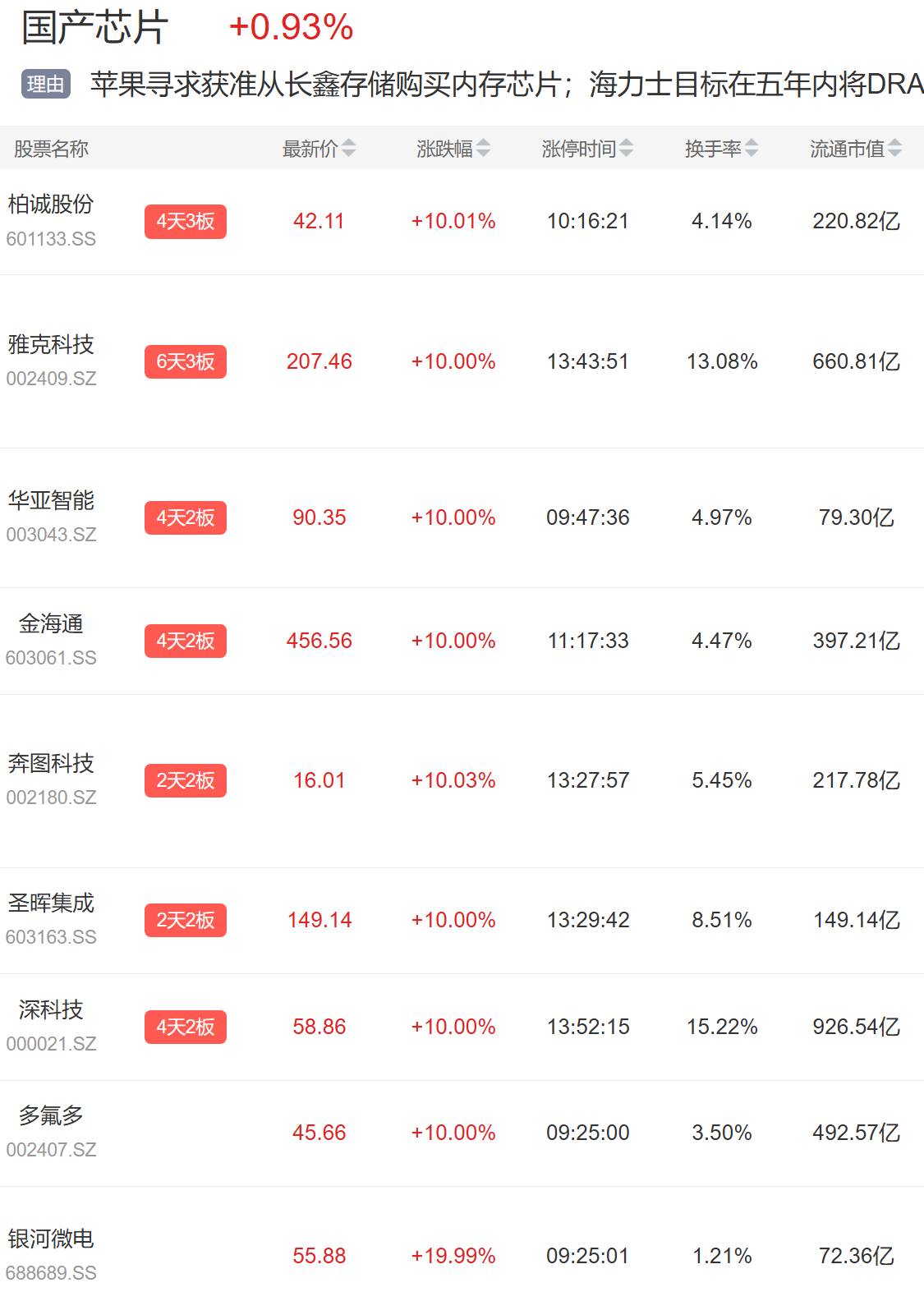Sort by 流通市值 column

pos(856,149)
